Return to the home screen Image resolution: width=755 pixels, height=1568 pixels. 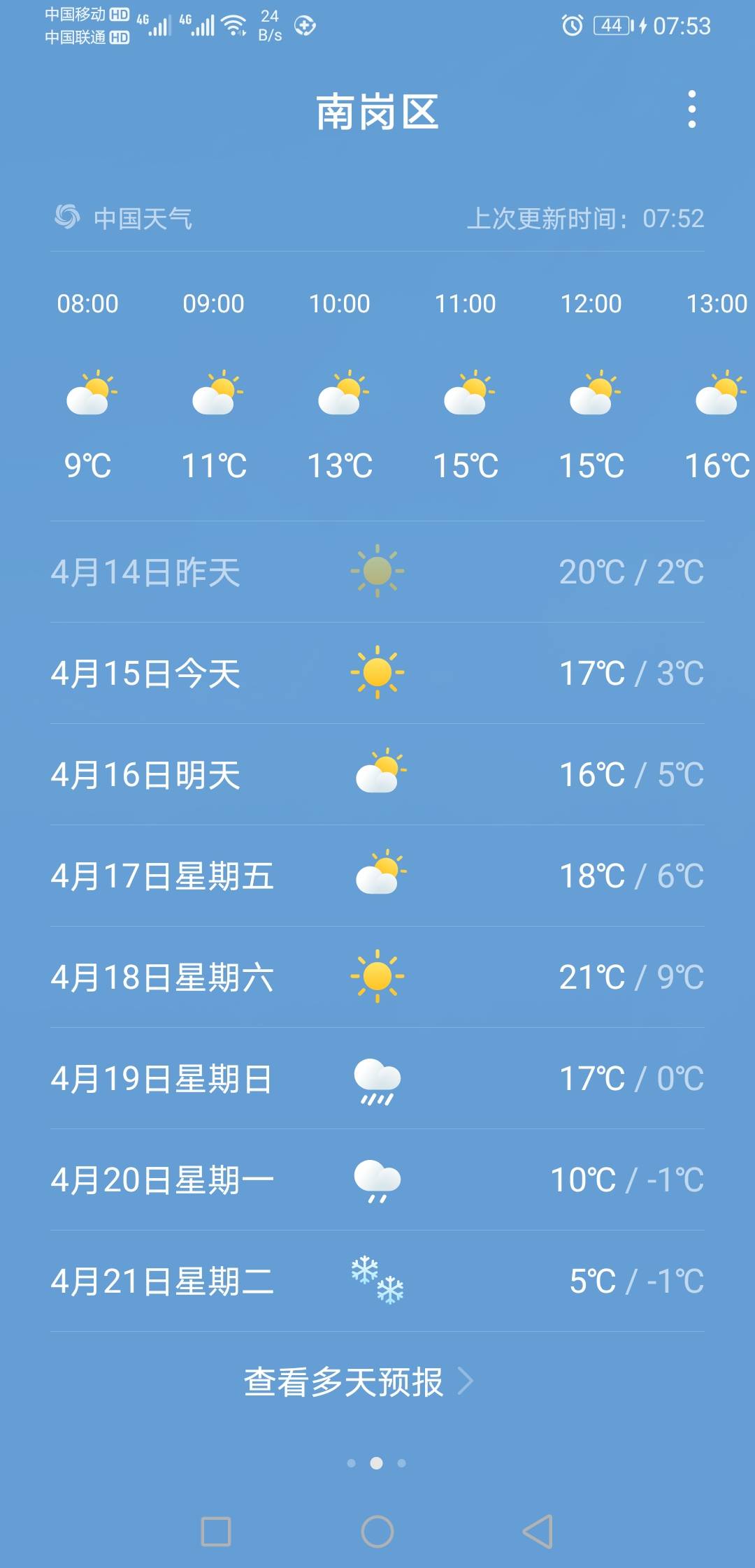(x=377, y=1532)
